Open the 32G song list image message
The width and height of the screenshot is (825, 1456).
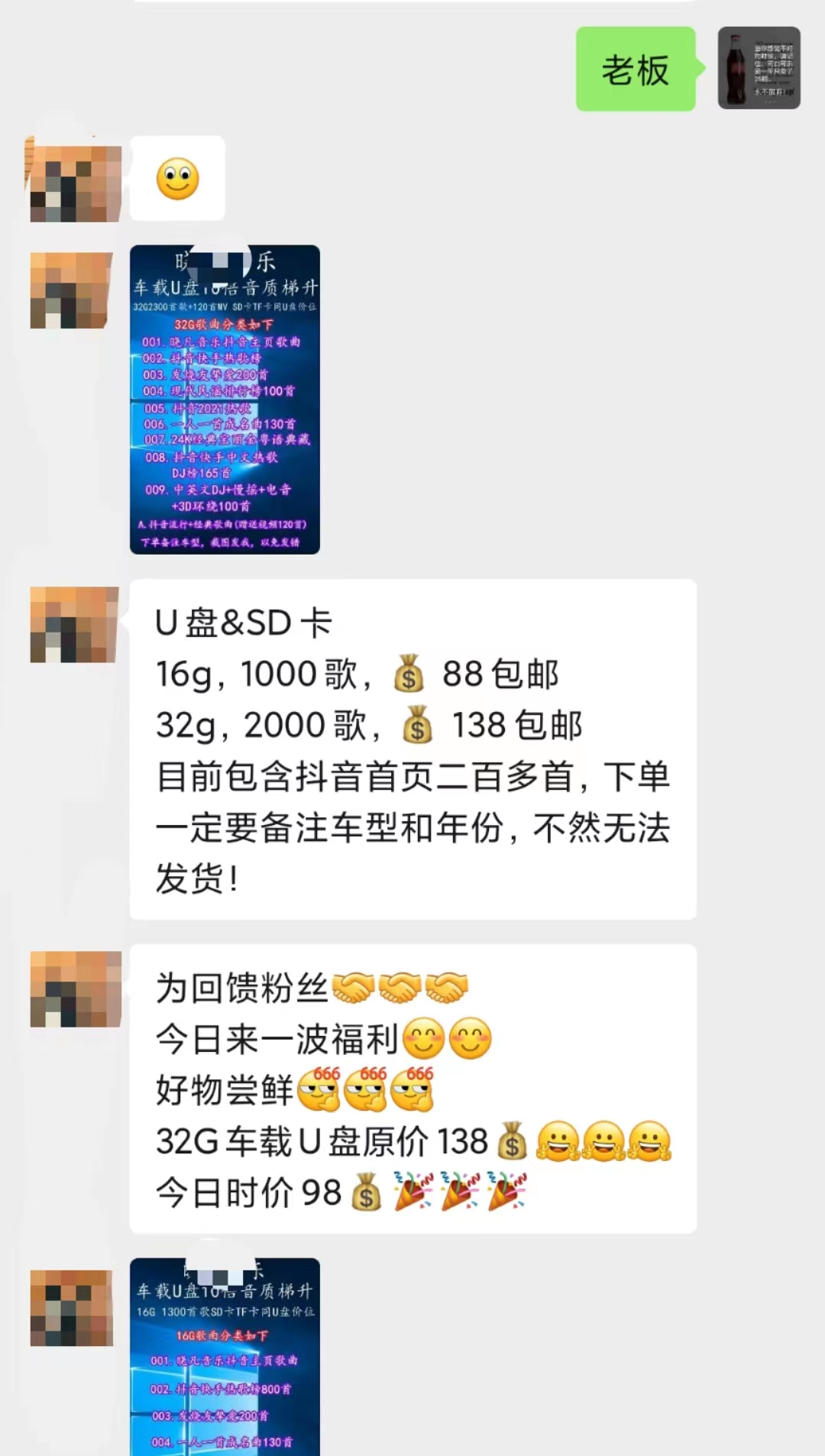coord(225,399)
